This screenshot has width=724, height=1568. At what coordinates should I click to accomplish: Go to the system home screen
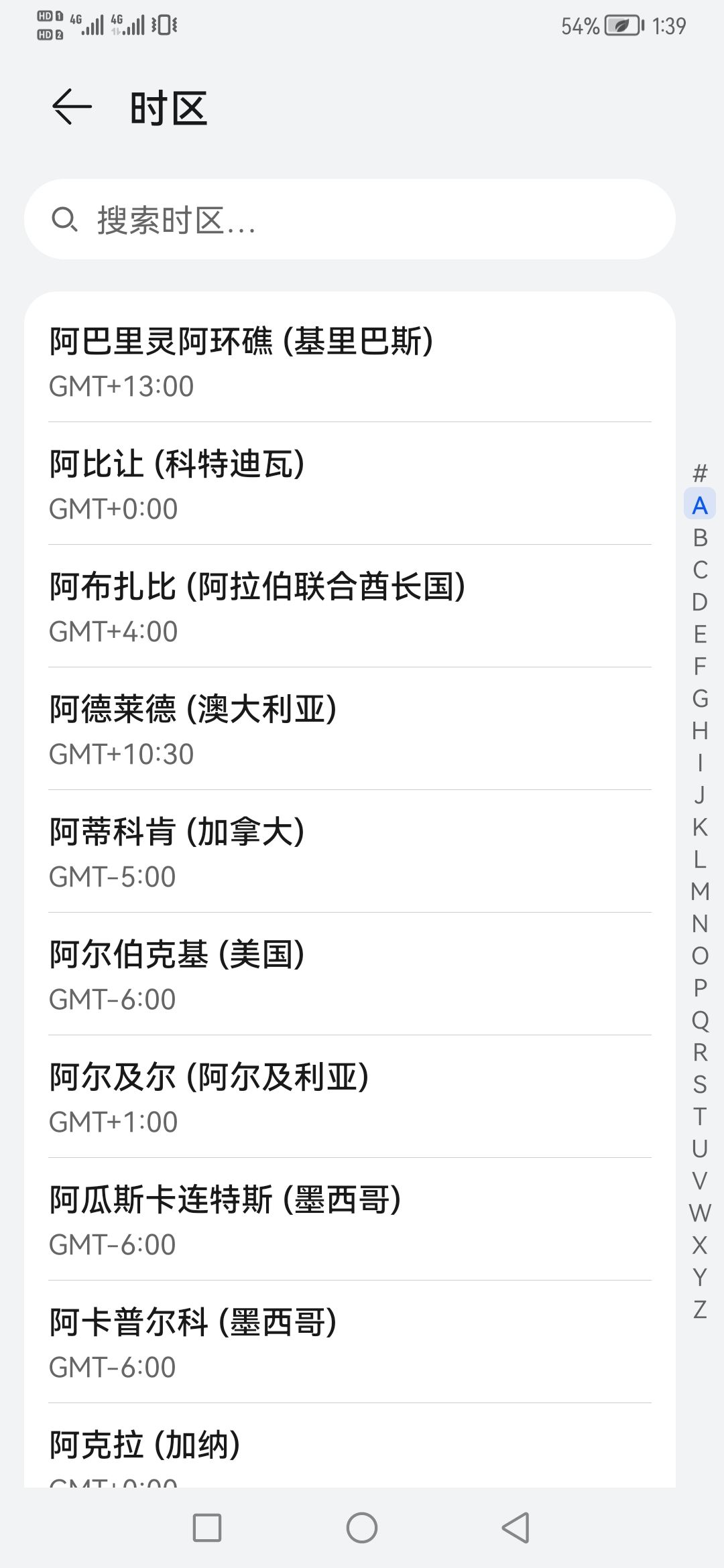tap(362, 1528)
